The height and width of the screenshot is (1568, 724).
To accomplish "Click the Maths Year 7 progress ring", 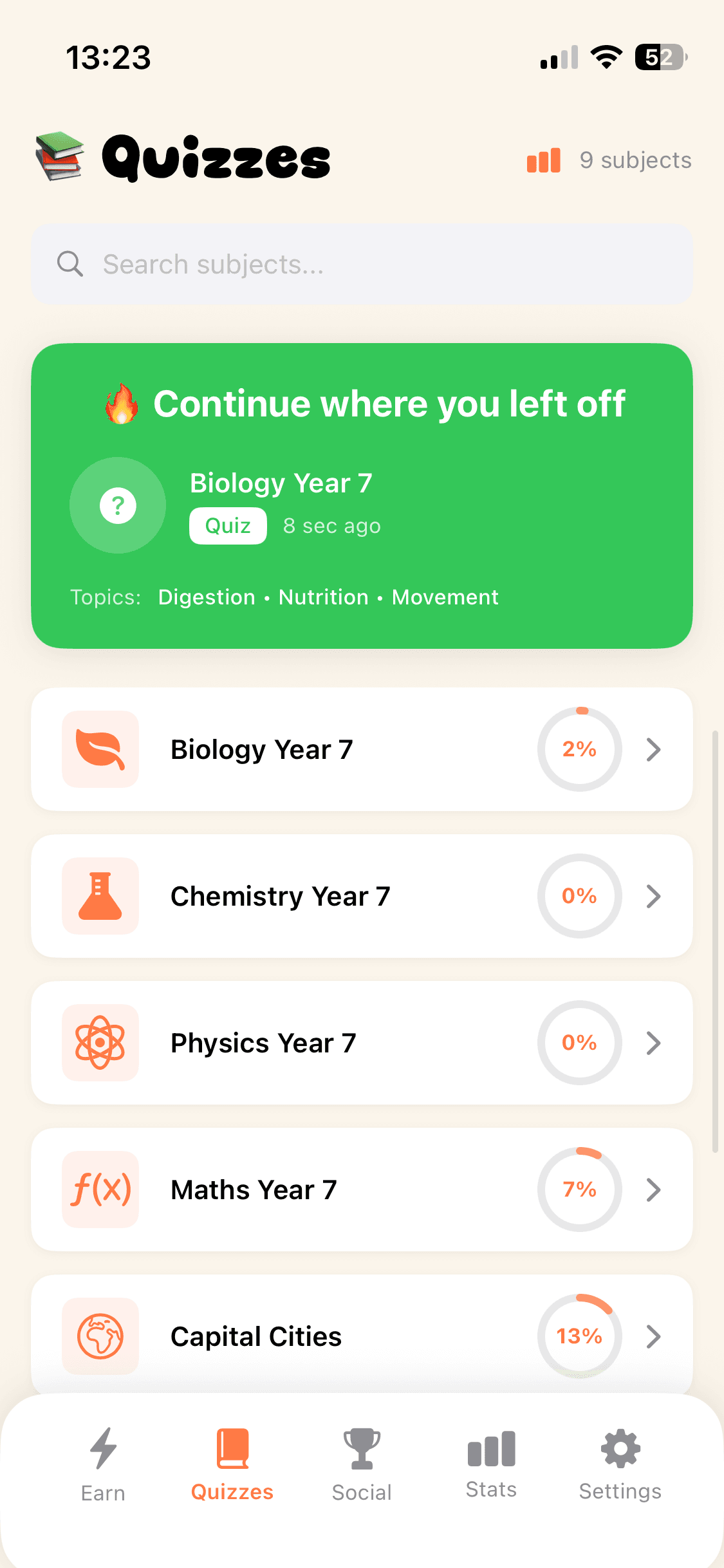I will point(579,1190).
